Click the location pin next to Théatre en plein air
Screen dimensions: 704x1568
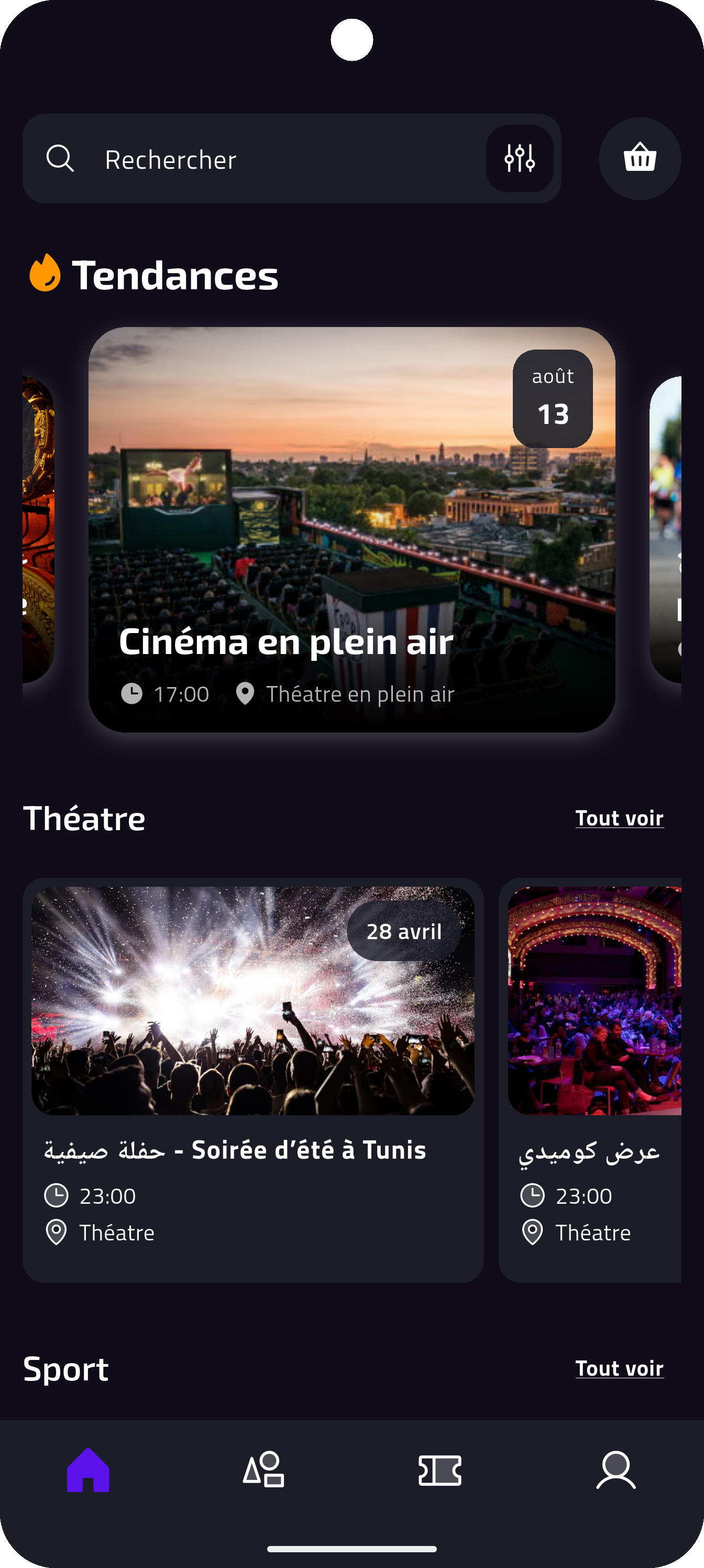(x=246, y=693)
